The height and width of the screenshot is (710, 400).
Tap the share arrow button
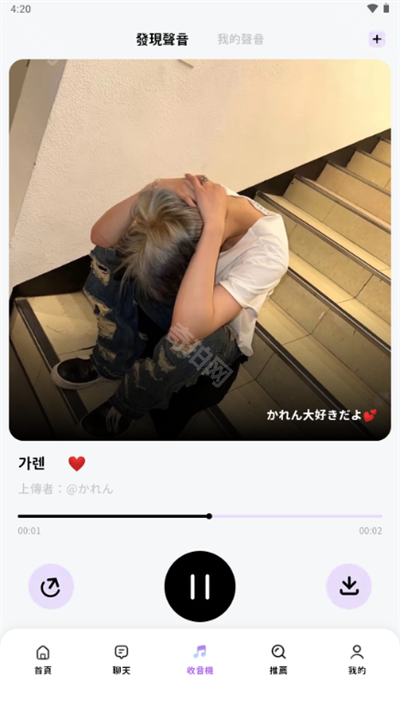(51, 586)
